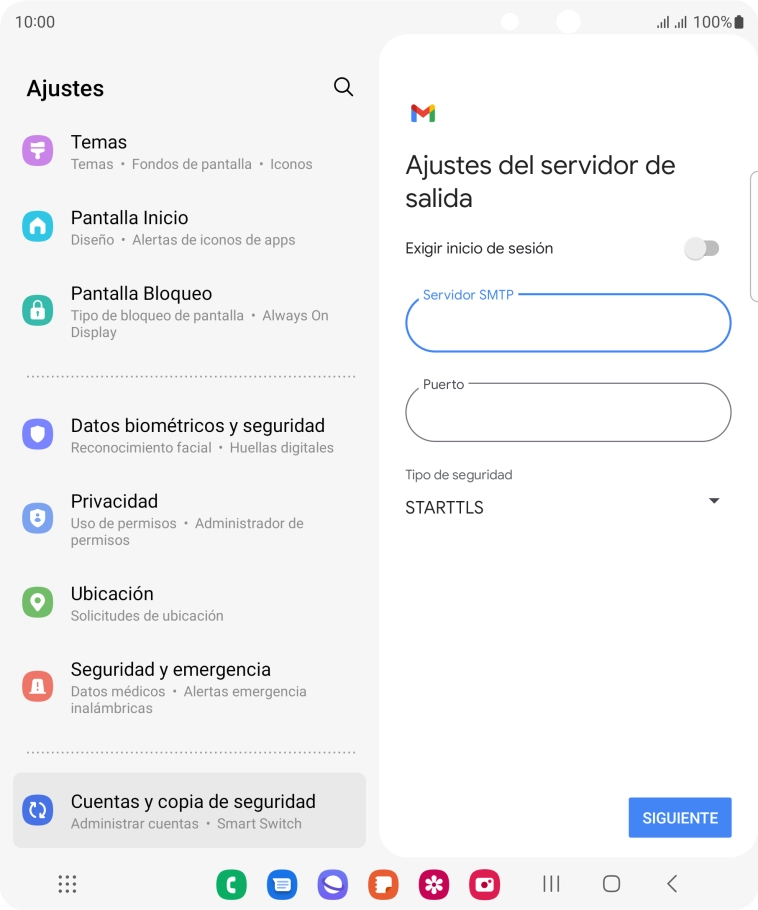Tap the Gmail icon above server settings
The height and width of the screenshot is (910, 758).
click(424, 112)
